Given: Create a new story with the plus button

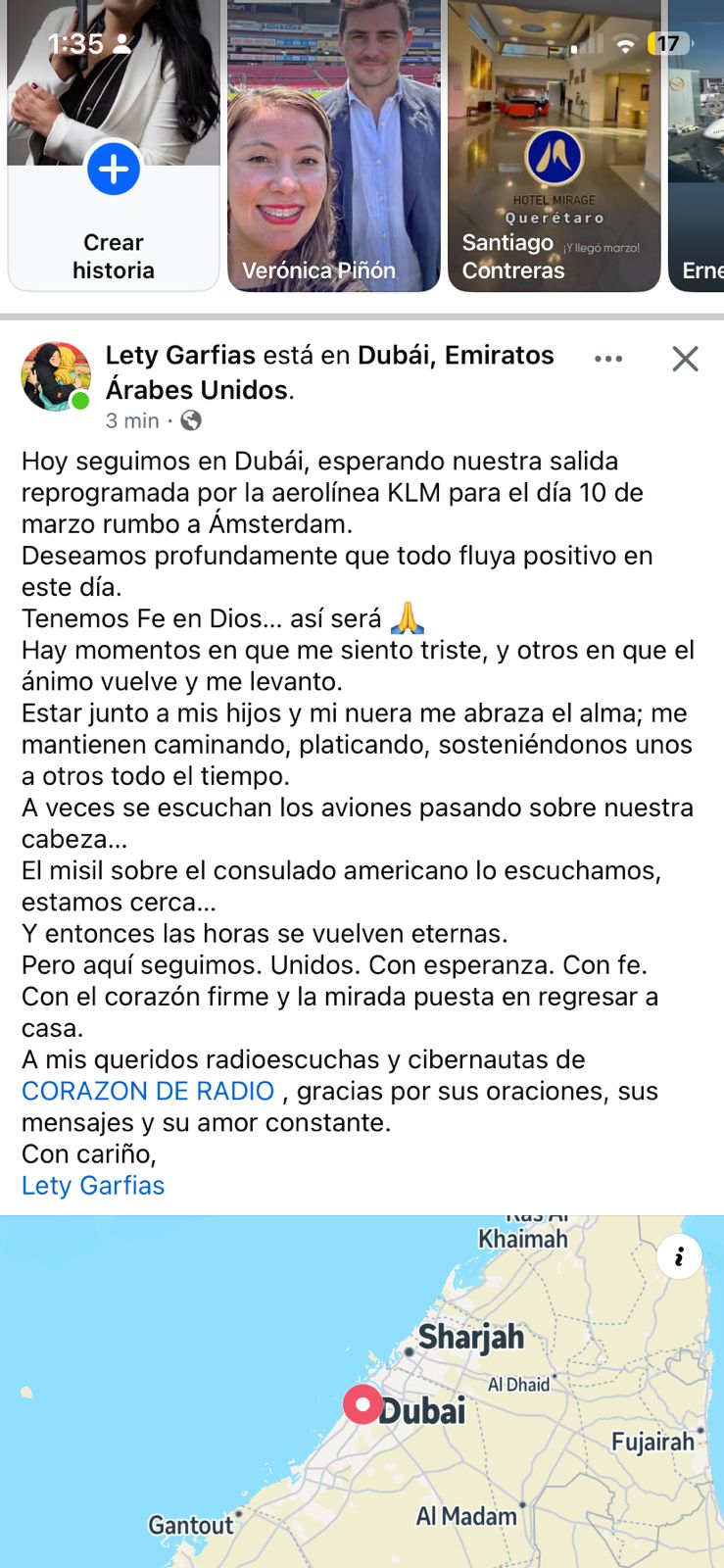Looking at the screenshot, I should coord(114,169).
